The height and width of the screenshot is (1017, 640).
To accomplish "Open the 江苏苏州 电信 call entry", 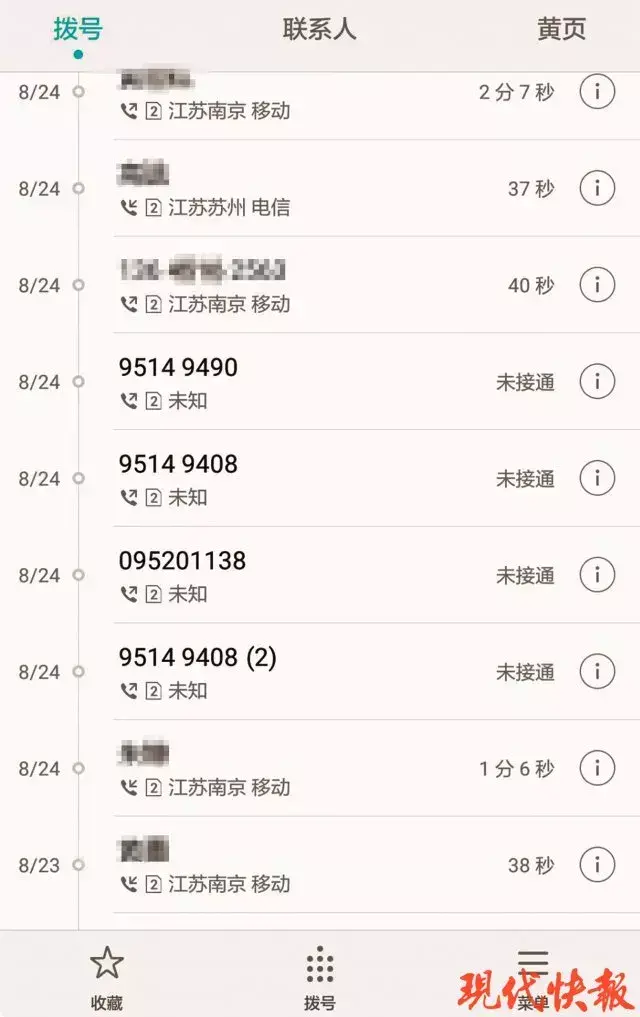I will coord(300,189).
